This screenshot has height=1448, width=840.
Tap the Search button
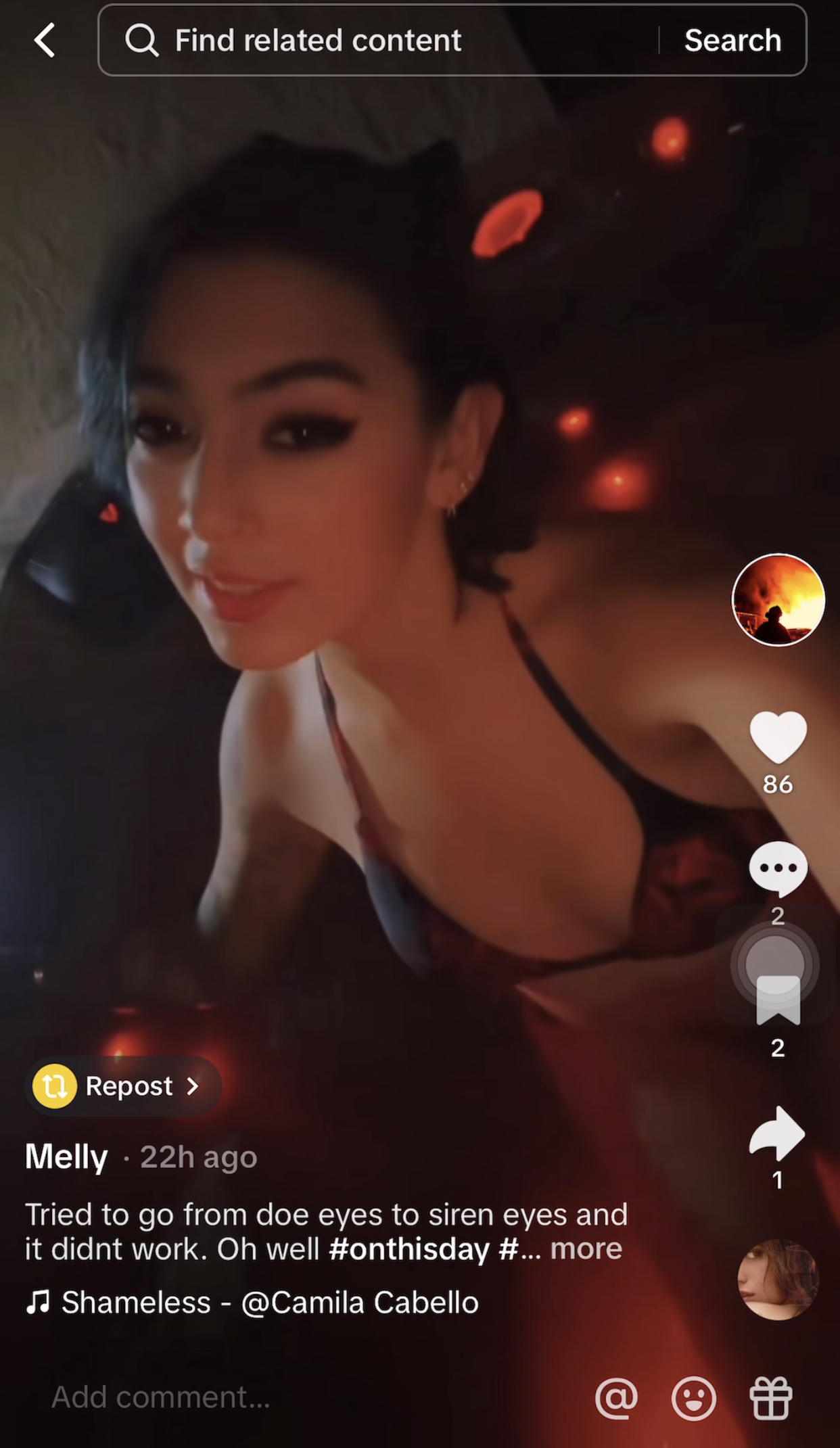coord(732,41)
